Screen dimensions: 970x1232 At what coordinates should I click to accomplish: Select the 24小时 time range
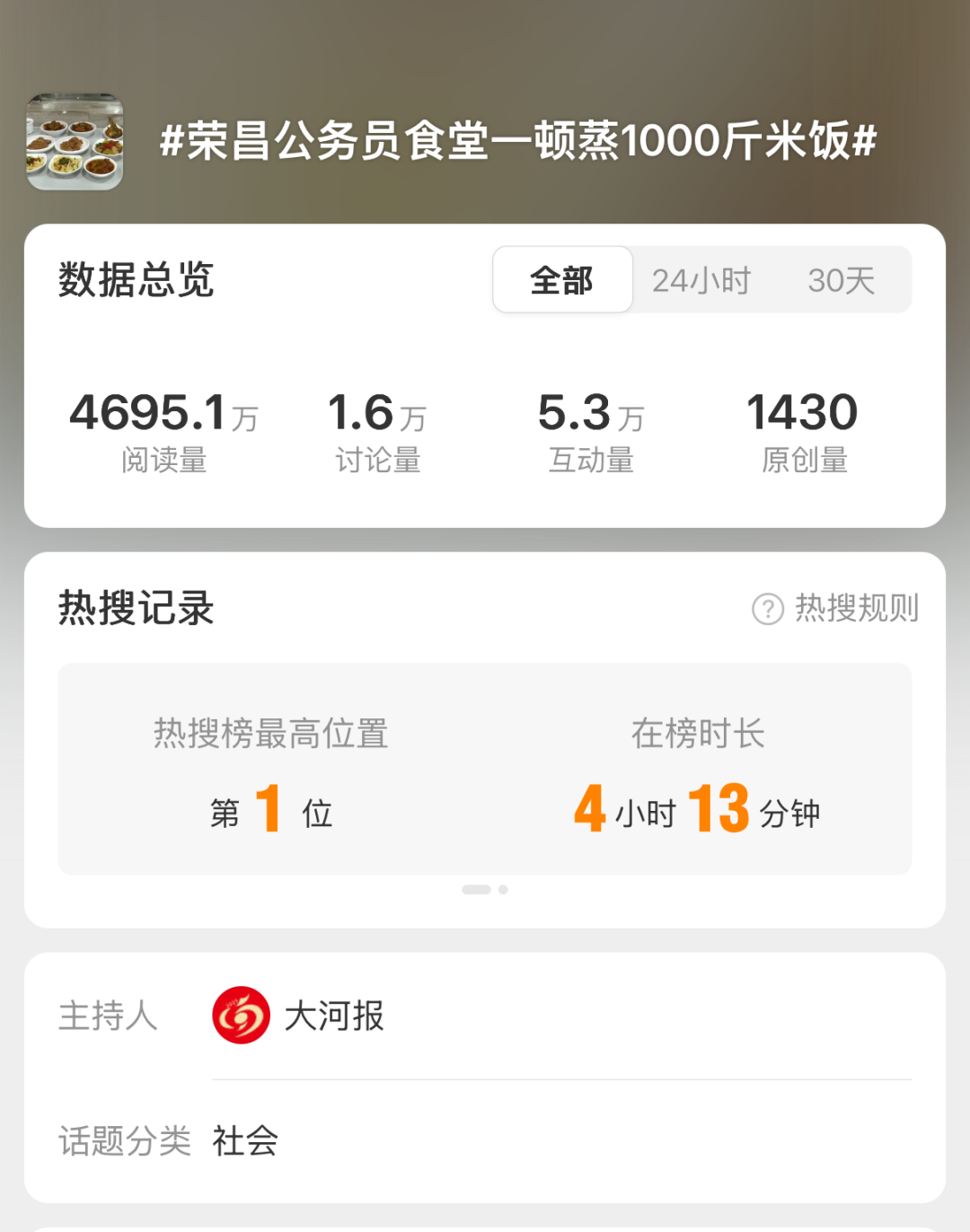(701, 280)
